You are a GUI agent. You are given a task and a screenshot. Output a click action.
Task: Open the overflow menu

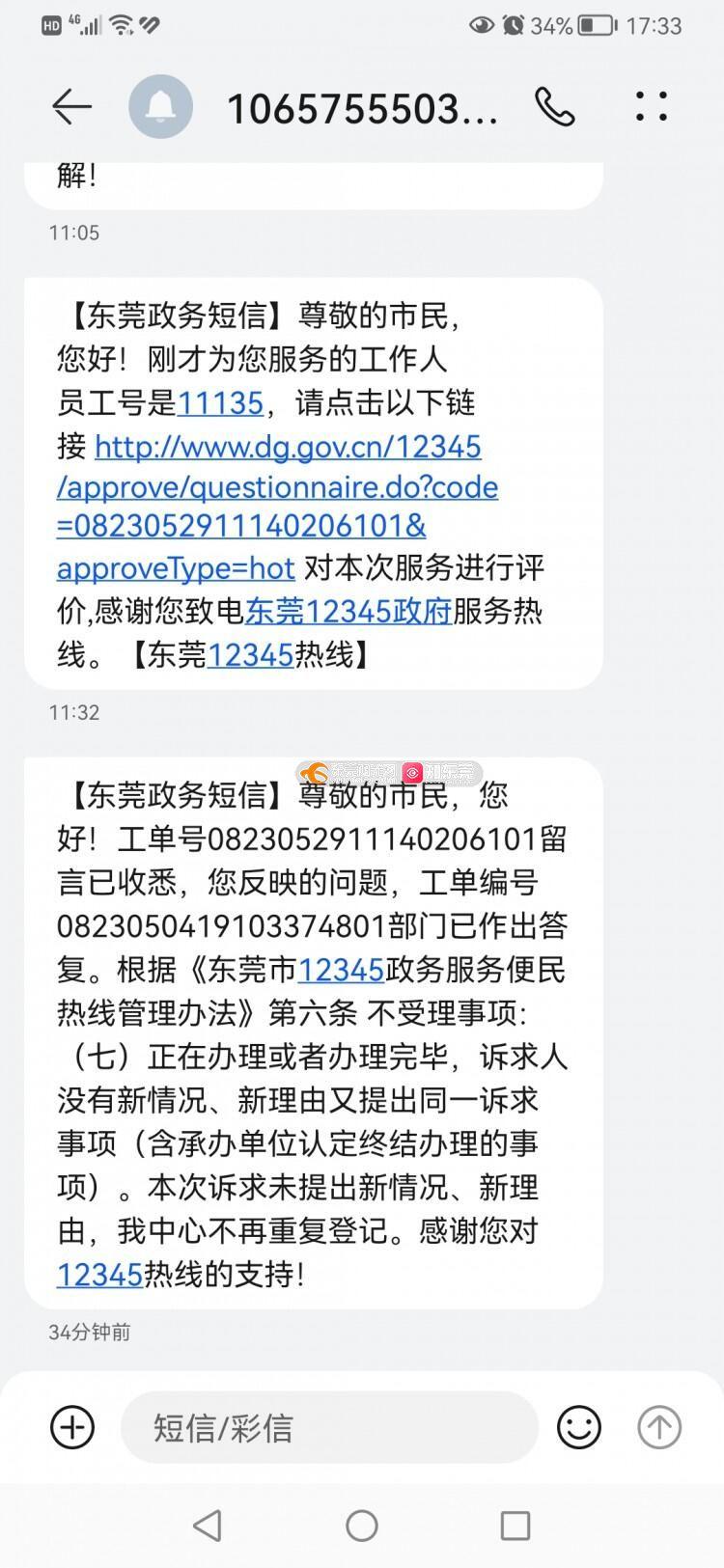[652, 107]
